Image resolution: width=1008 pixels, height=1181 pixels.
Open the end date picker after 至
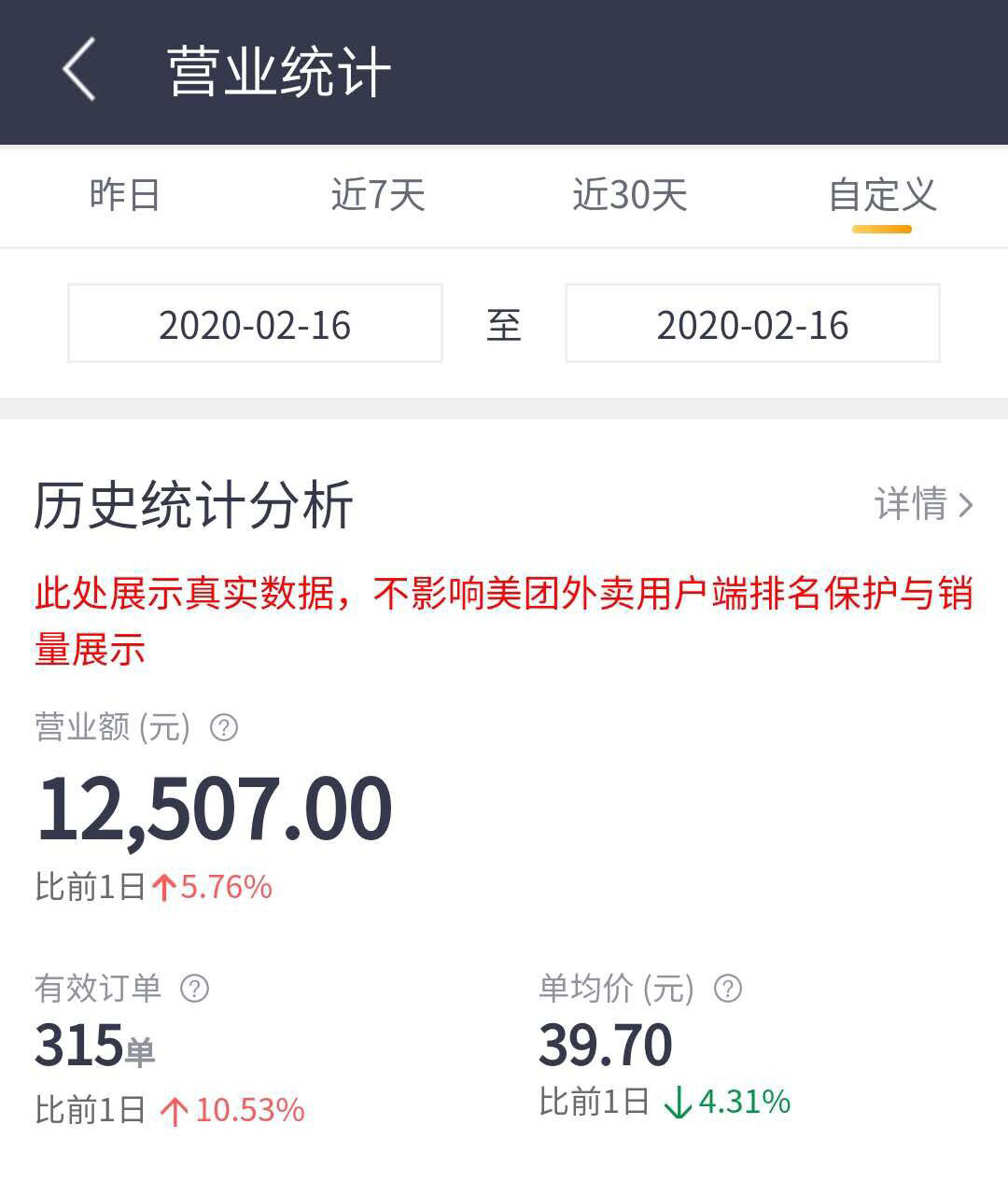coord(752,324)
